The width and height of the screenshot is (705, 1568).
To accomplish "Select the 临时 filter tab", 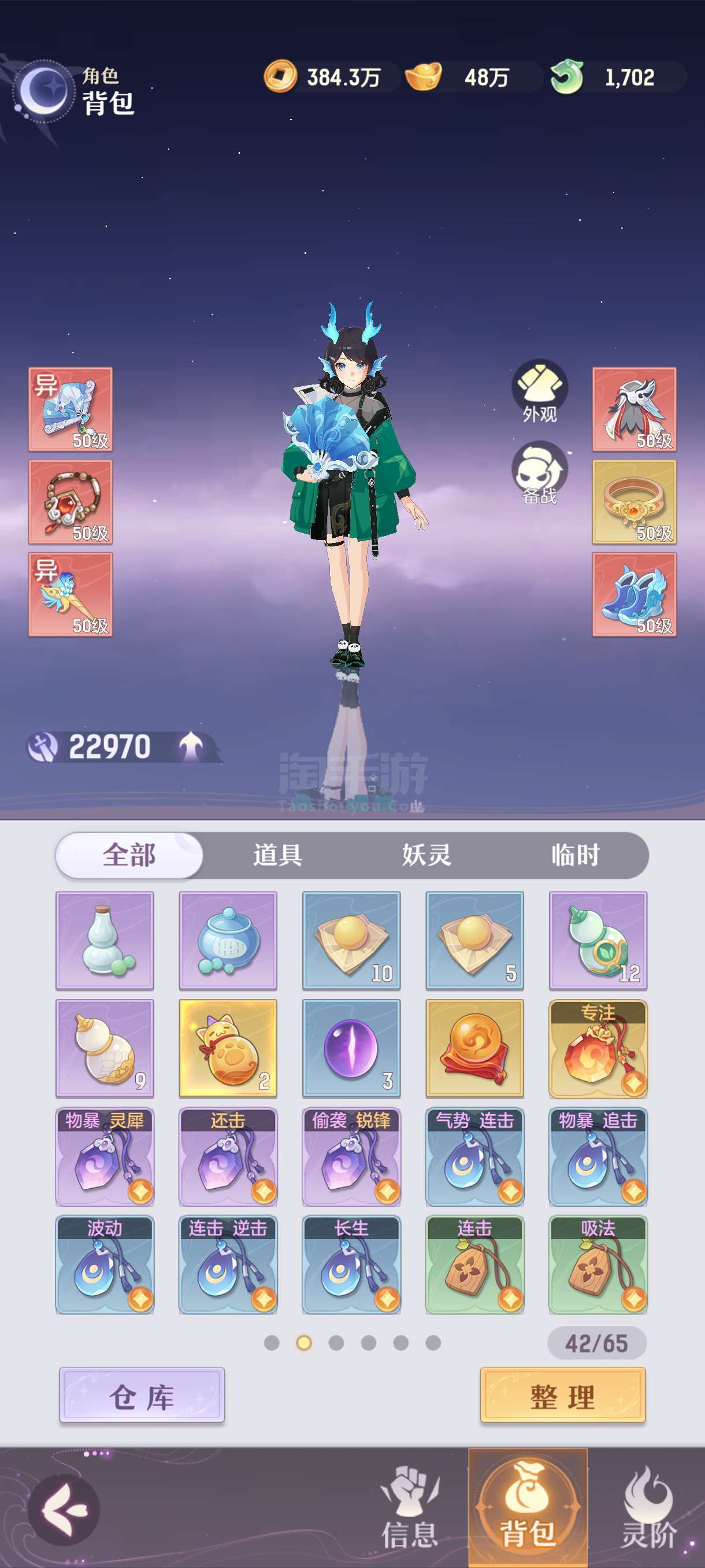I will pyautogui.click(x=575, y=855).
